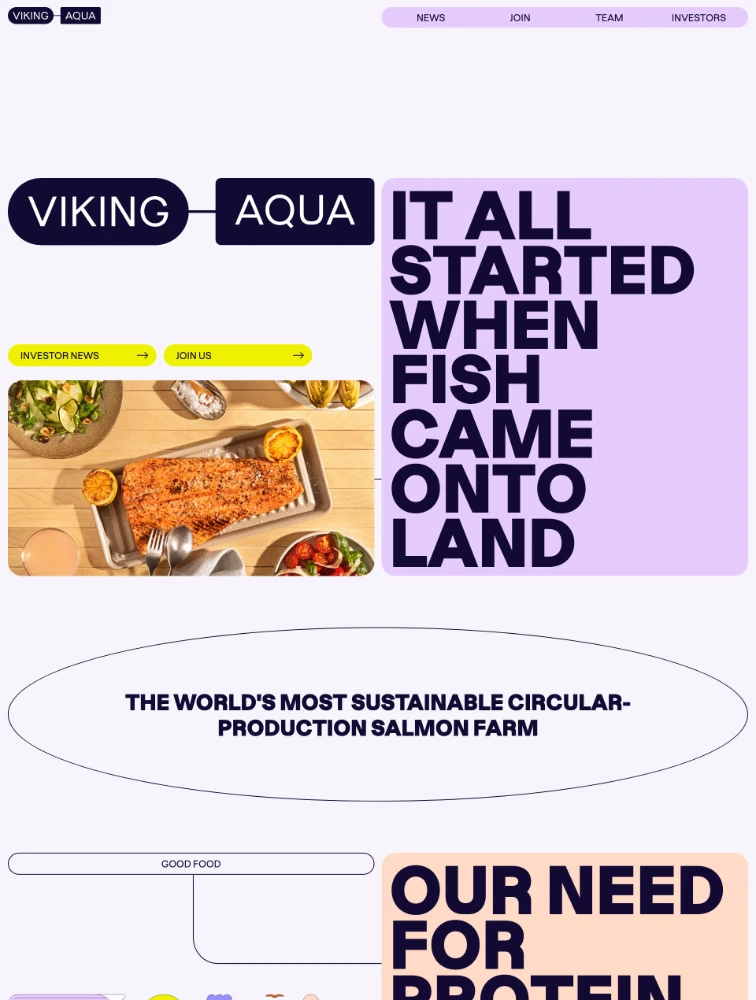Open the News page from top menu
Screen dimensions: 756x1000
430,18
